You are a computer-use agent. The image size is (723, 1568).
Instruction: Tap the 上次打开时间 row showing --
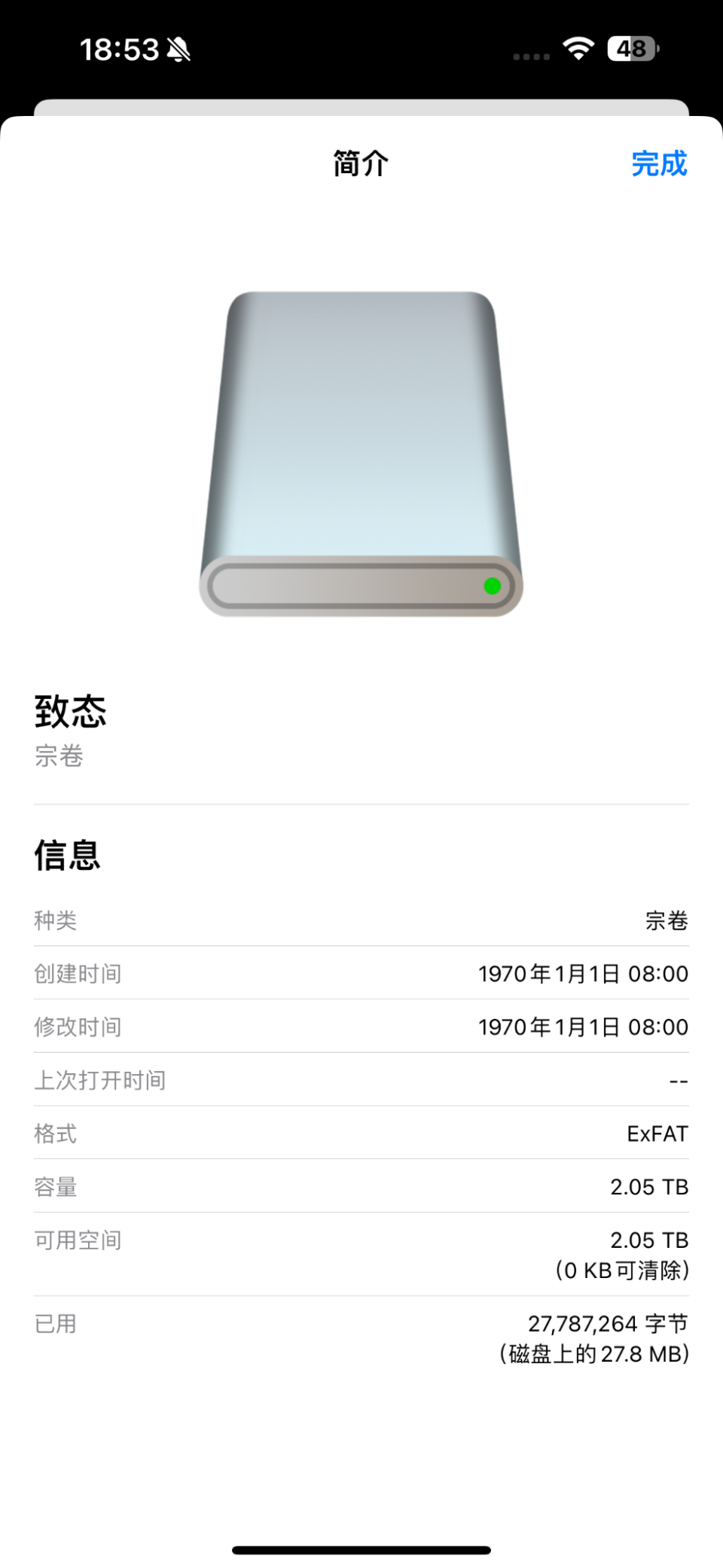[361, 1080]
